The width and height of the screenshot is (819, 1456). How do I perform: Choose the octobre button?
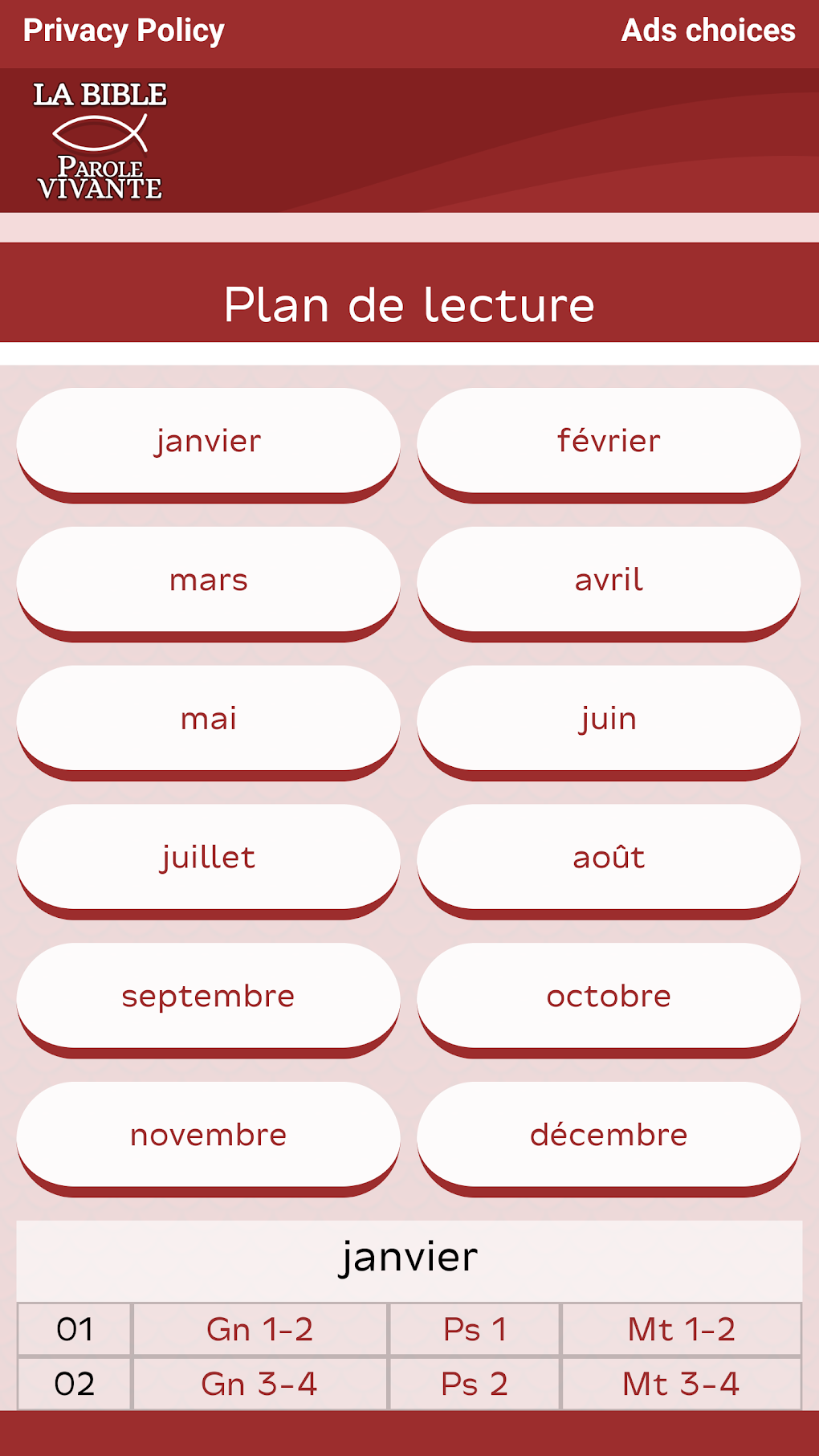[609, 997]
